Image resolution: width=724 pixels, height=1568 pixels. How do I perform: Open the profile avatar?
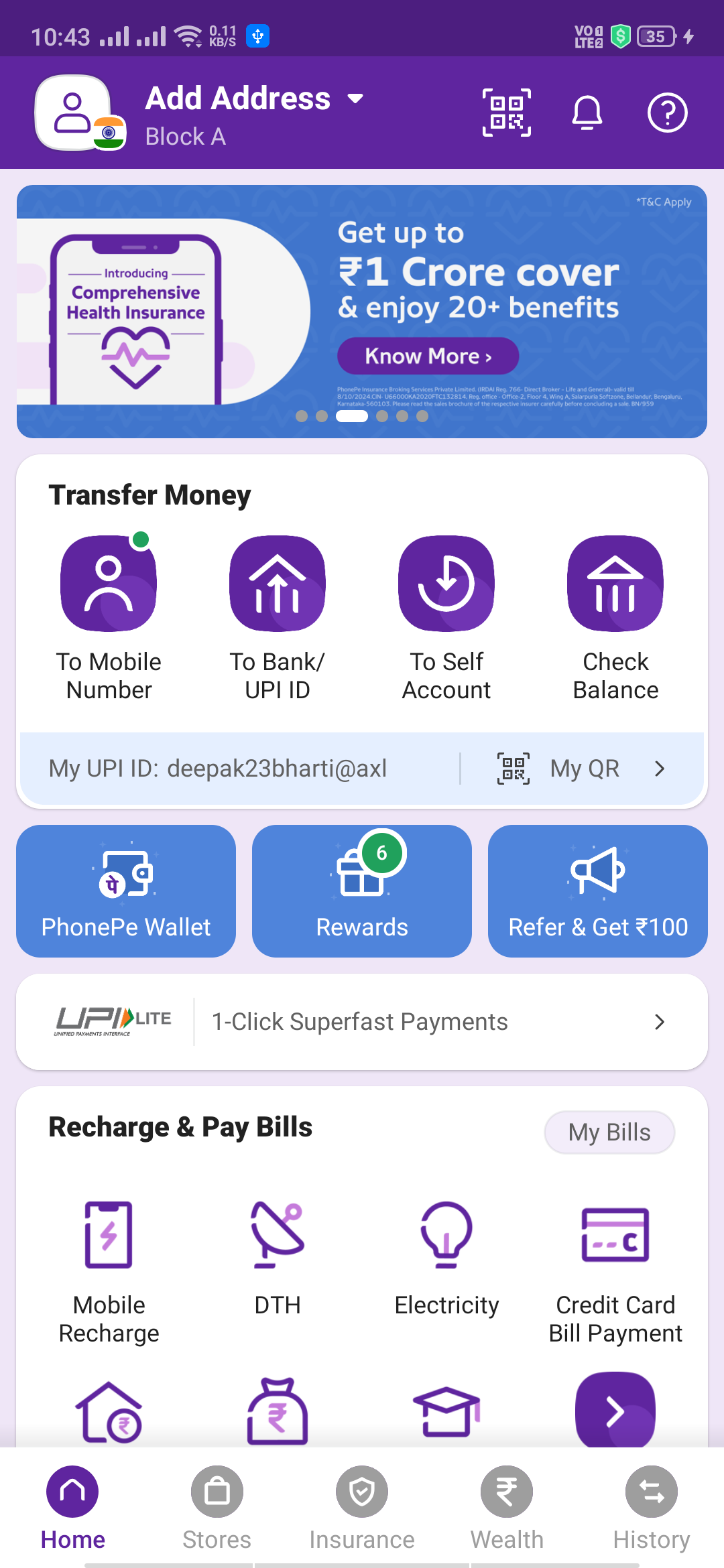click(74, 113)
